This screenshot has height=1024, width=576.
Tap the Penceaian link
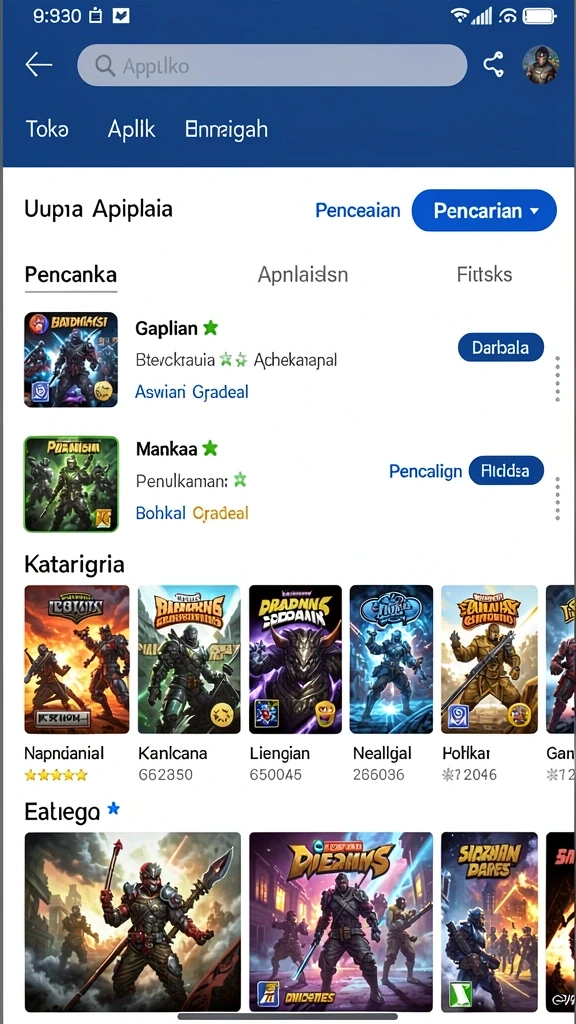(357, 210)
